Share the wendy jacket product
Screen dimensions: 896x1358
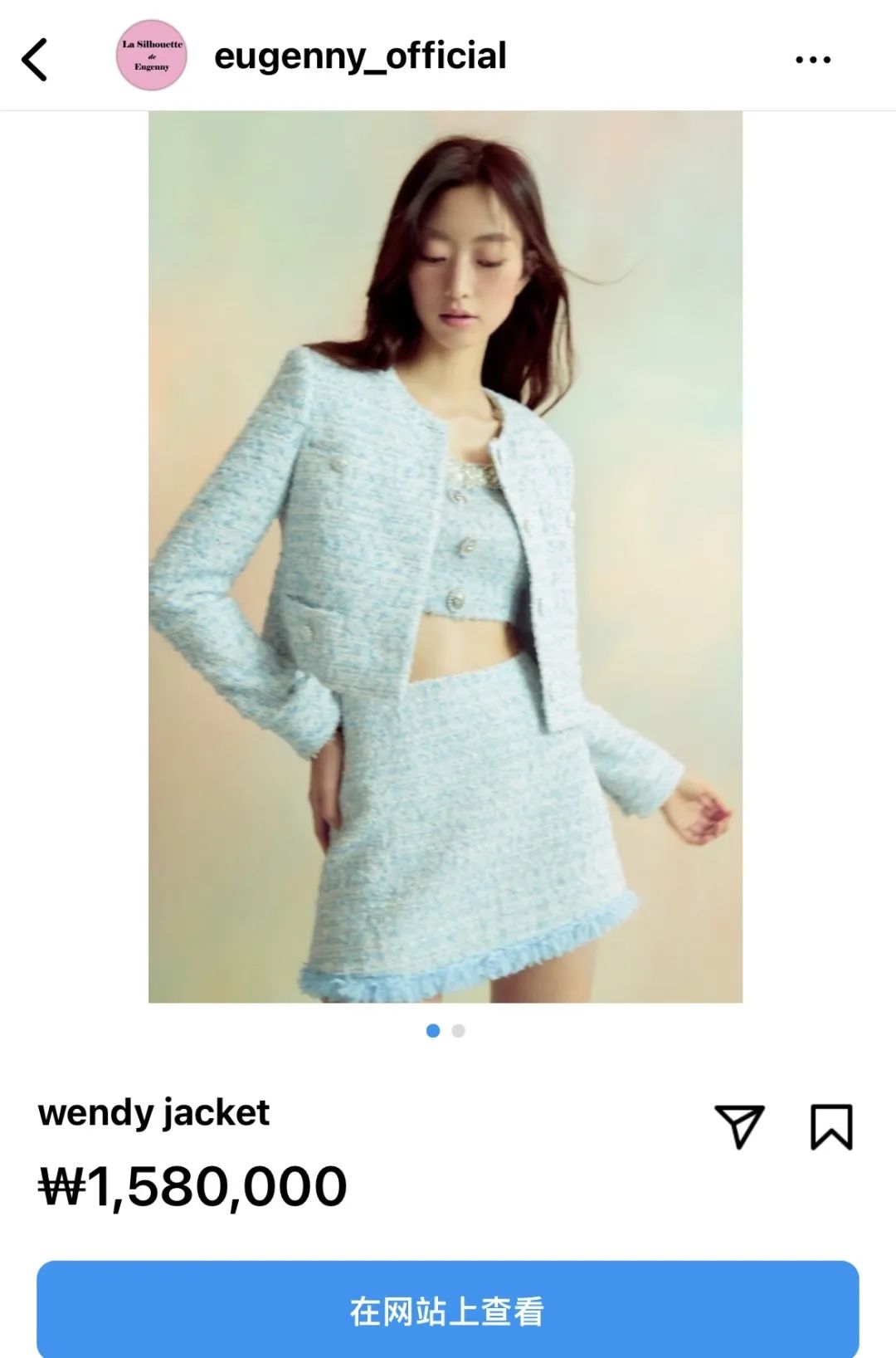point(738,1126)
